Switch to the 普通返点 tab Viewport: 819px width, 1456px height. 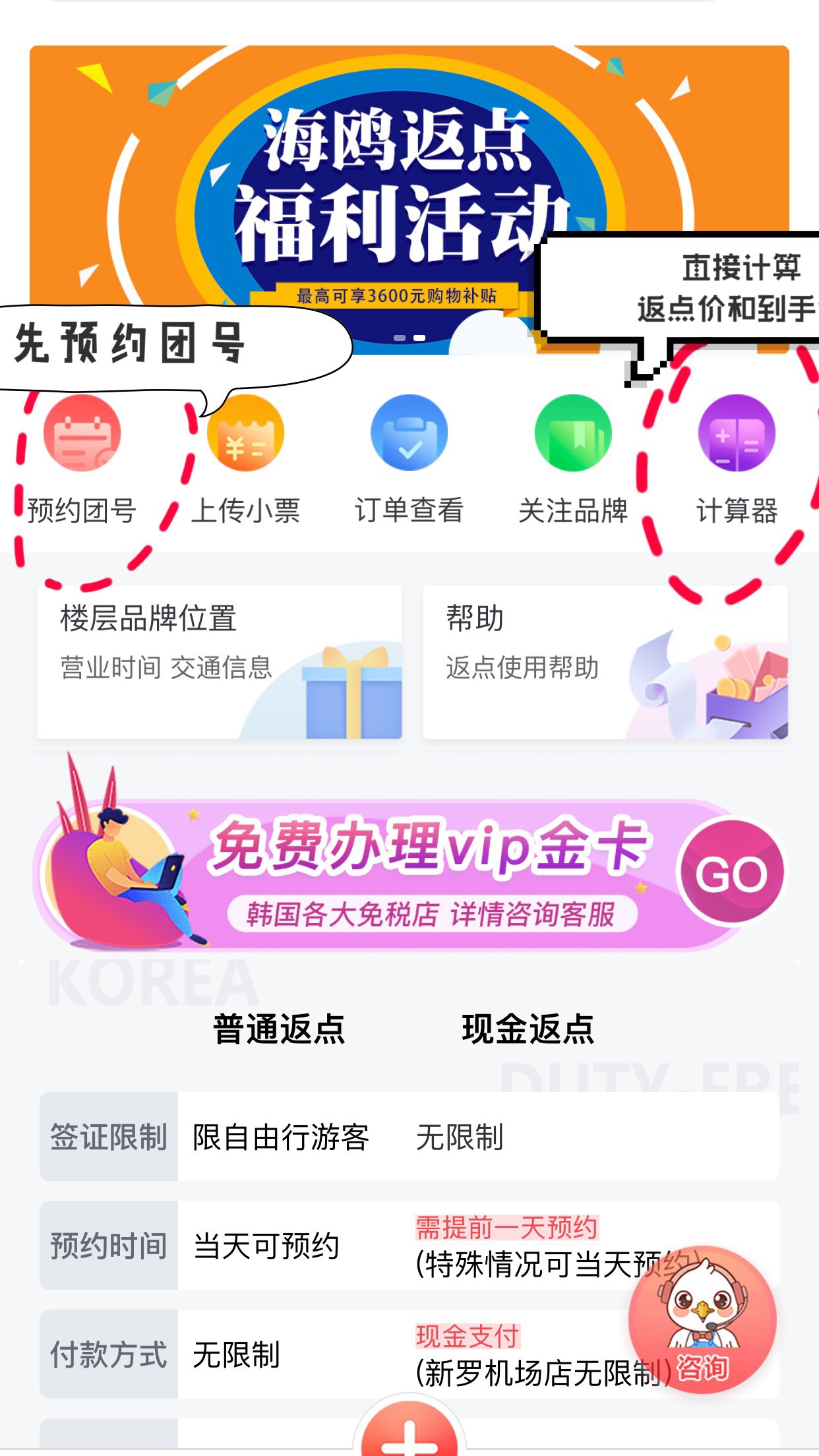tap(279, 1029)
